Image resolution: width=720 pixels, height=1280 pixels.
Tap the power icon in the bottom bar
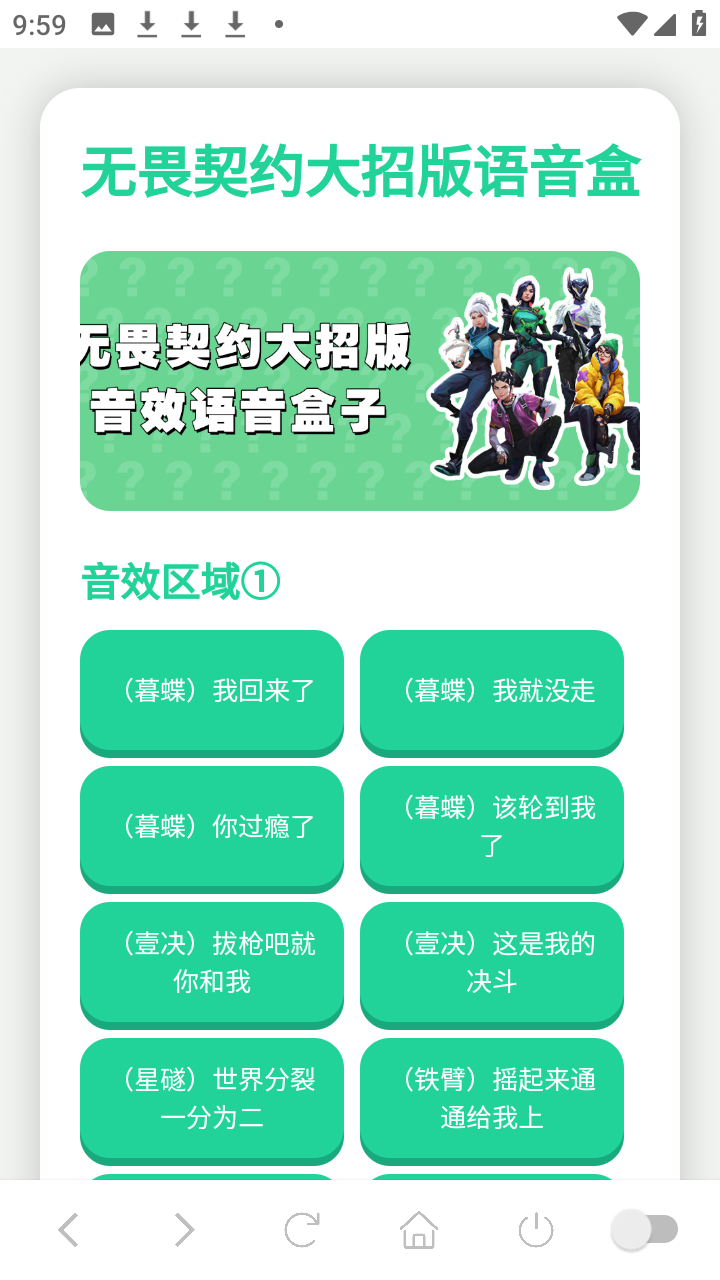click(536, 1228)
